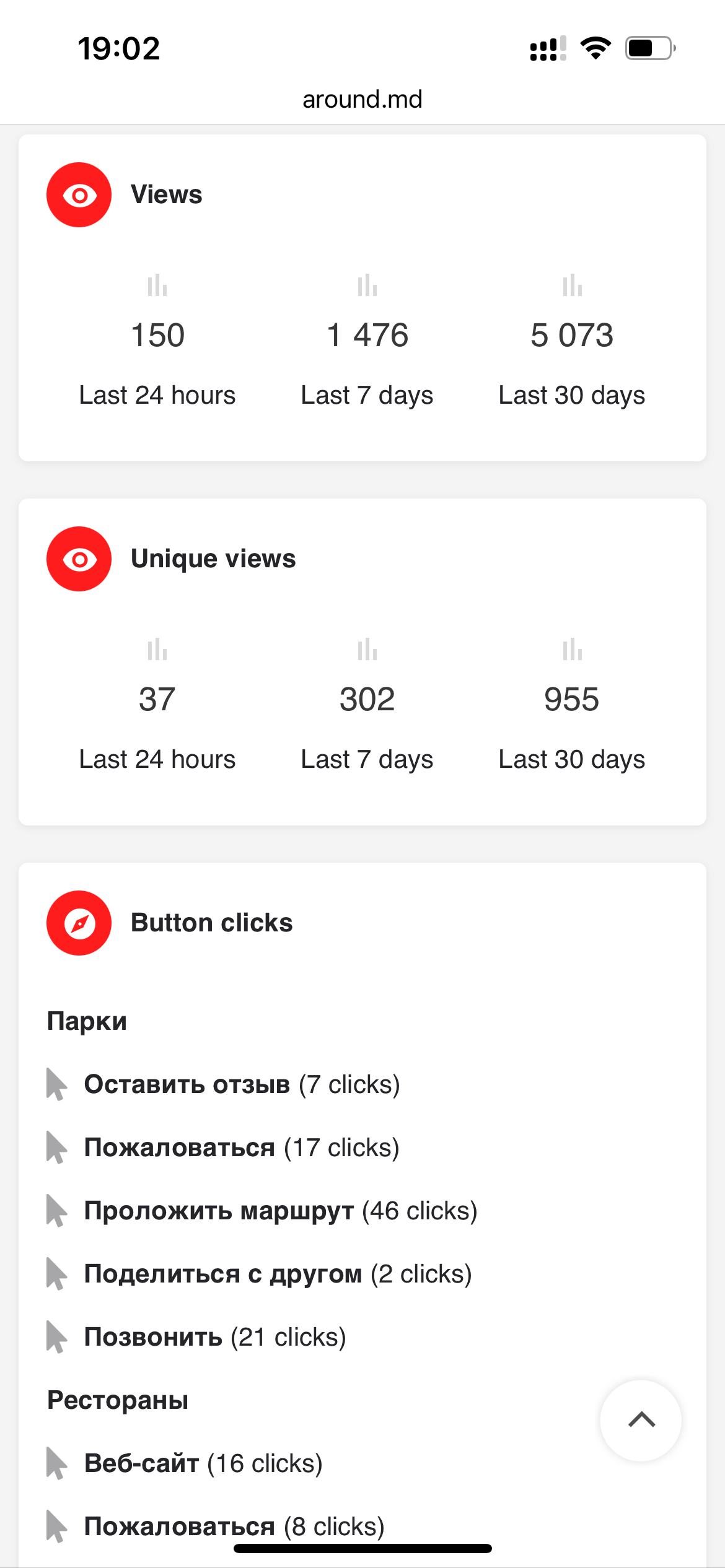
Task: Show chart for Unique views last 24 hours
Action: 157,650
